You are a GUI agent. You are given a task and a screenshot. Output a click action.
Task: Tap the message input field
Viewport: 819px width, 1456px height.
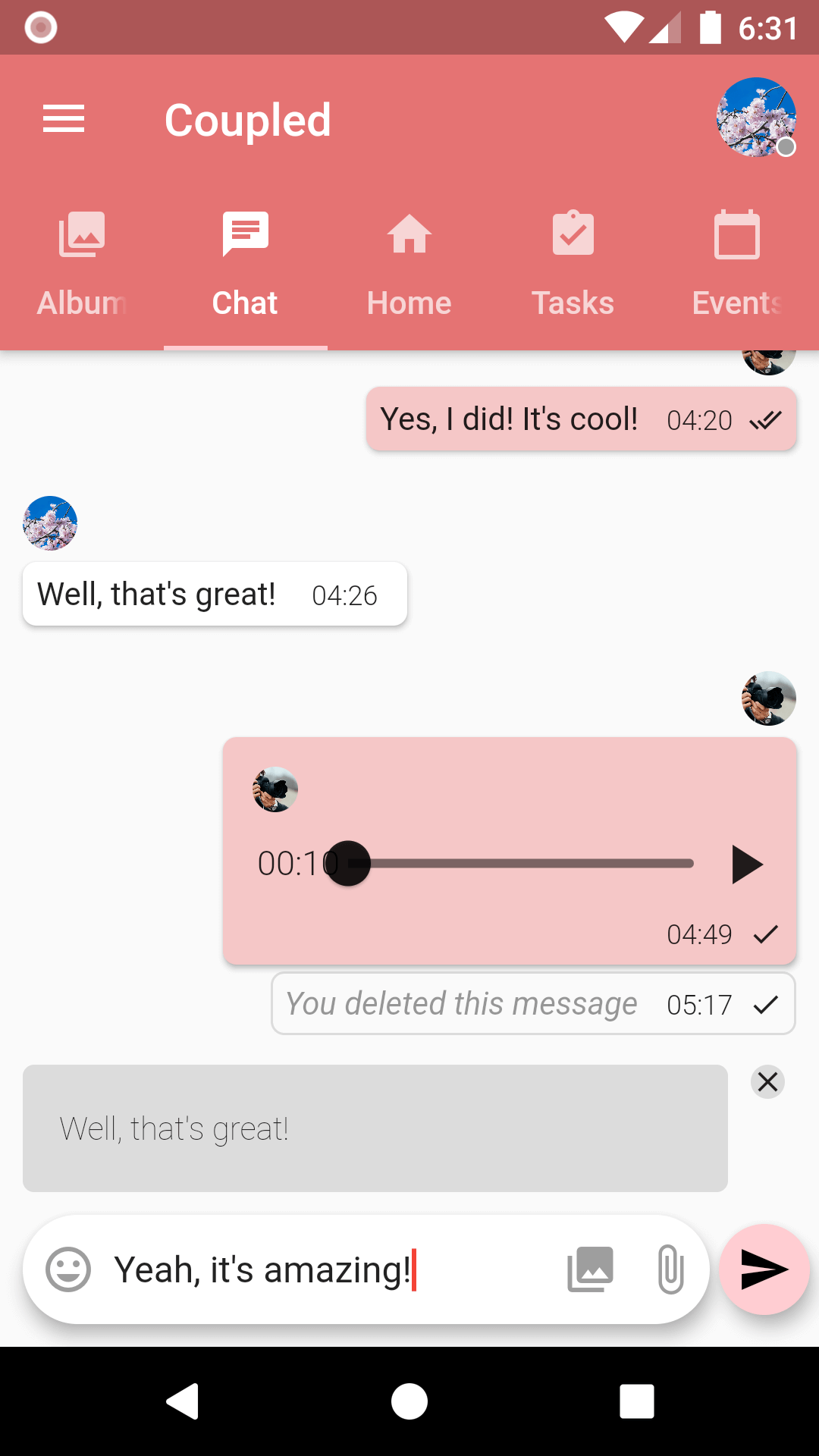click(x=334, y=1269)
